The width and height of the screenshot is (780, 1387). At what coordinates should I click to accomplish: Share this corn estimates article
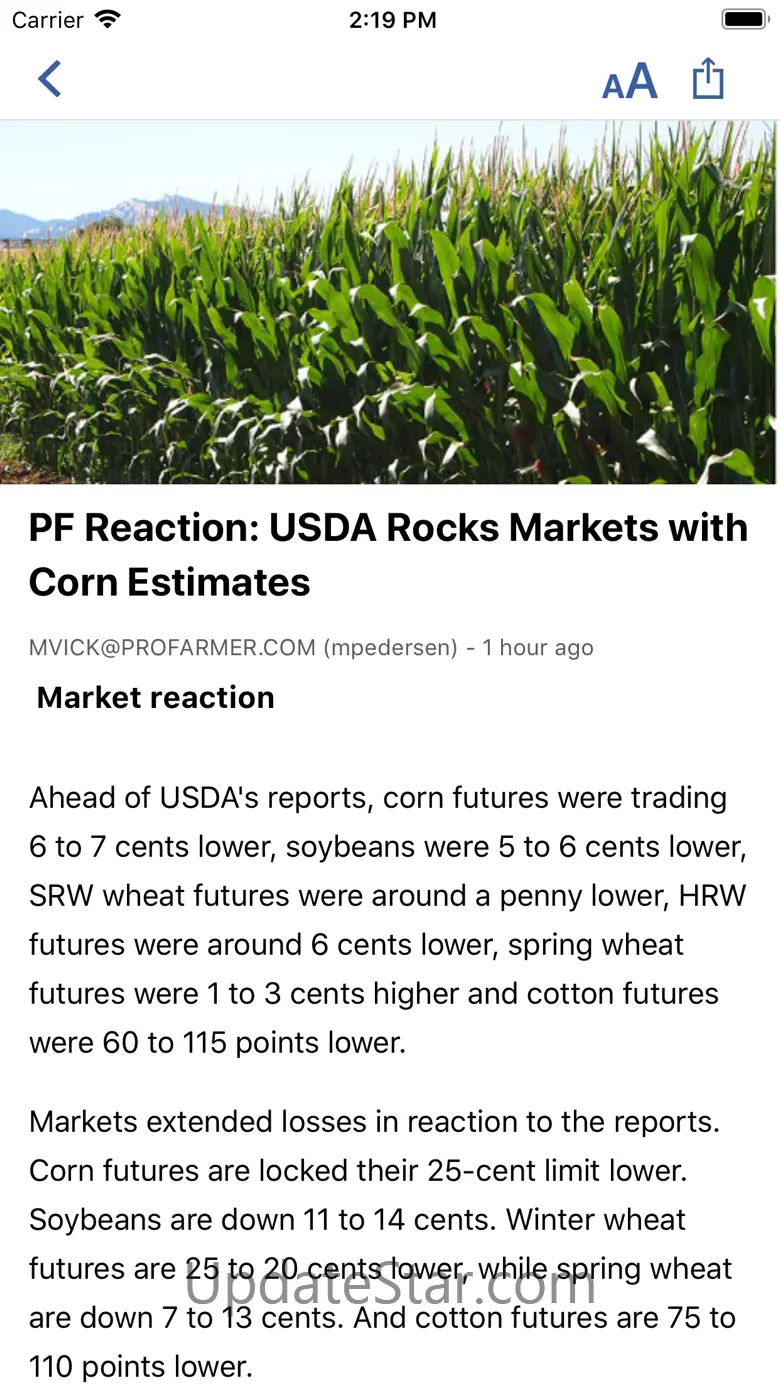pyautogui.click(x=708, y=79)
